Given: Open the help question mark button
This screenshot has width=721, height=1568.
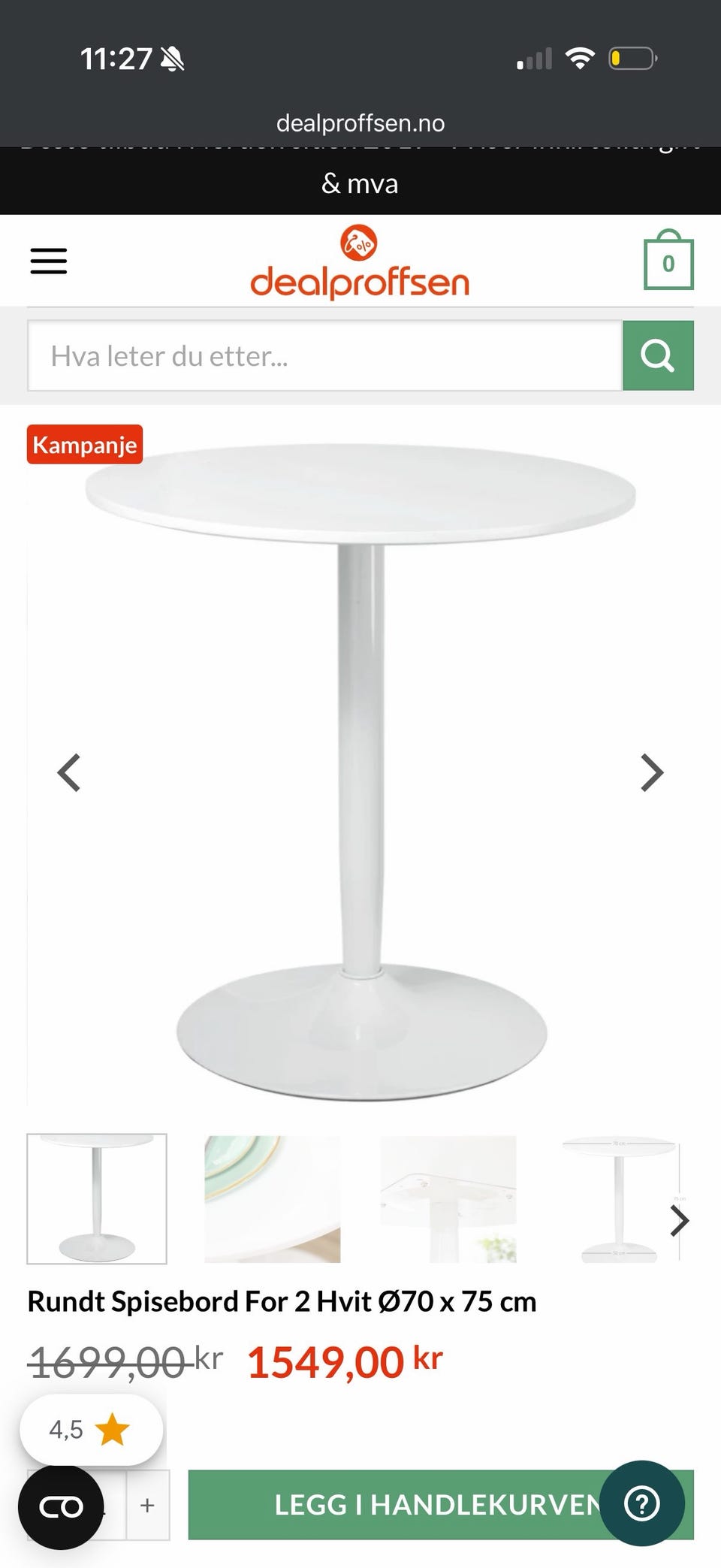Looking at the screenshot, I should (642, 1503).
